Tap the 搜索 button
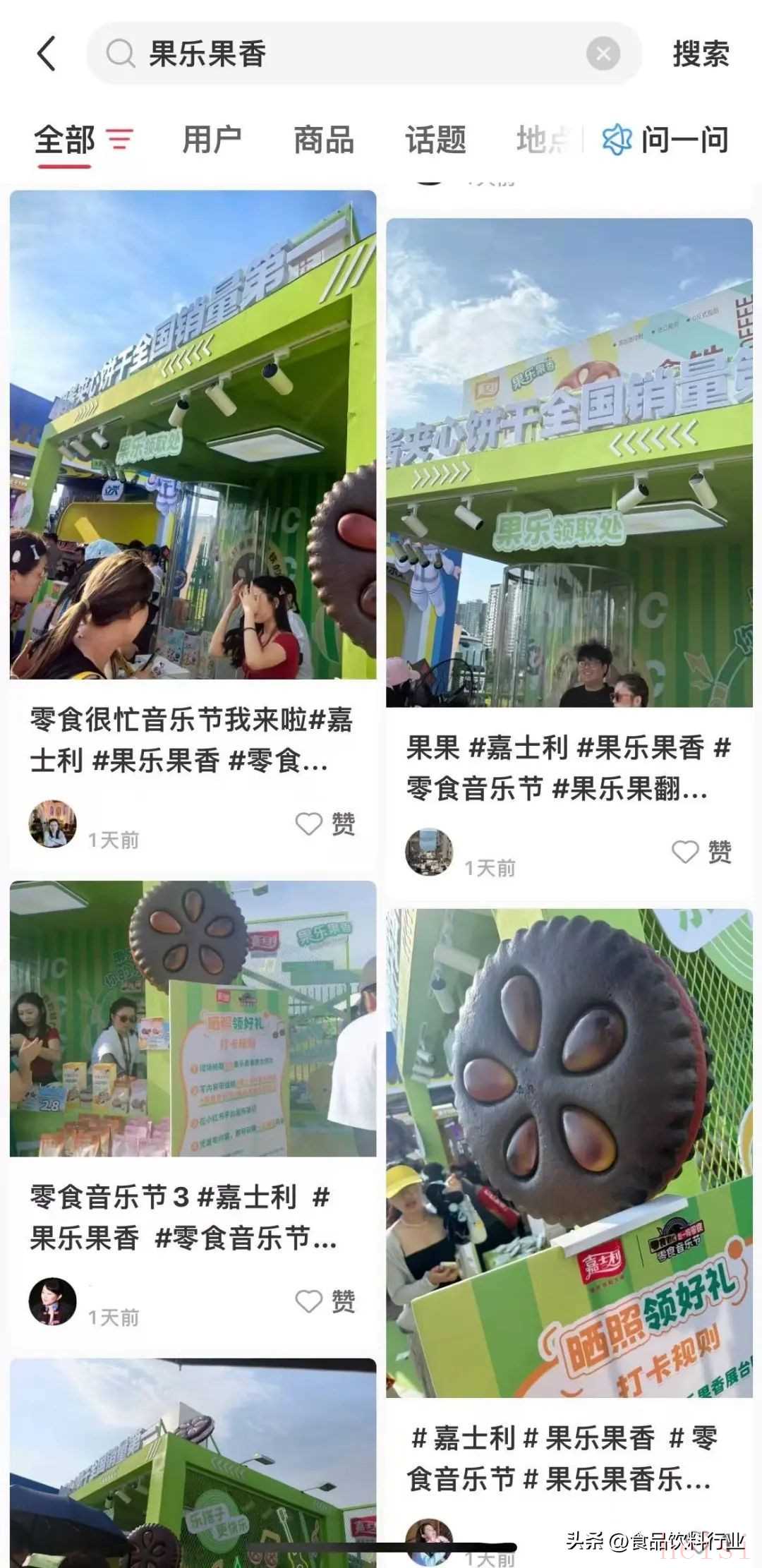Viewport: 762px width, 1568px height. click(x=701, y=54)
